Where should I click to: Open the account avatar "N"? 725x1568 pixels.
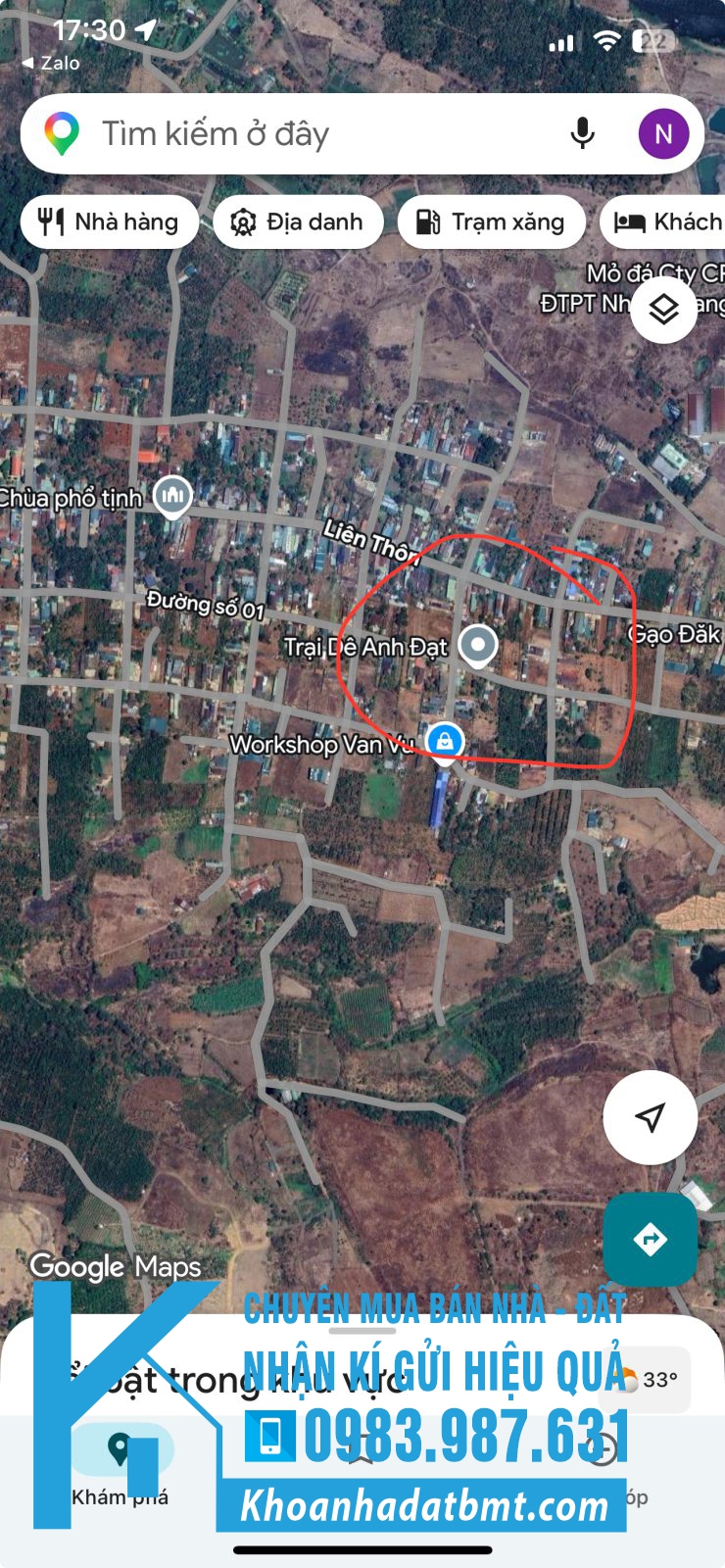click(663, 134)
